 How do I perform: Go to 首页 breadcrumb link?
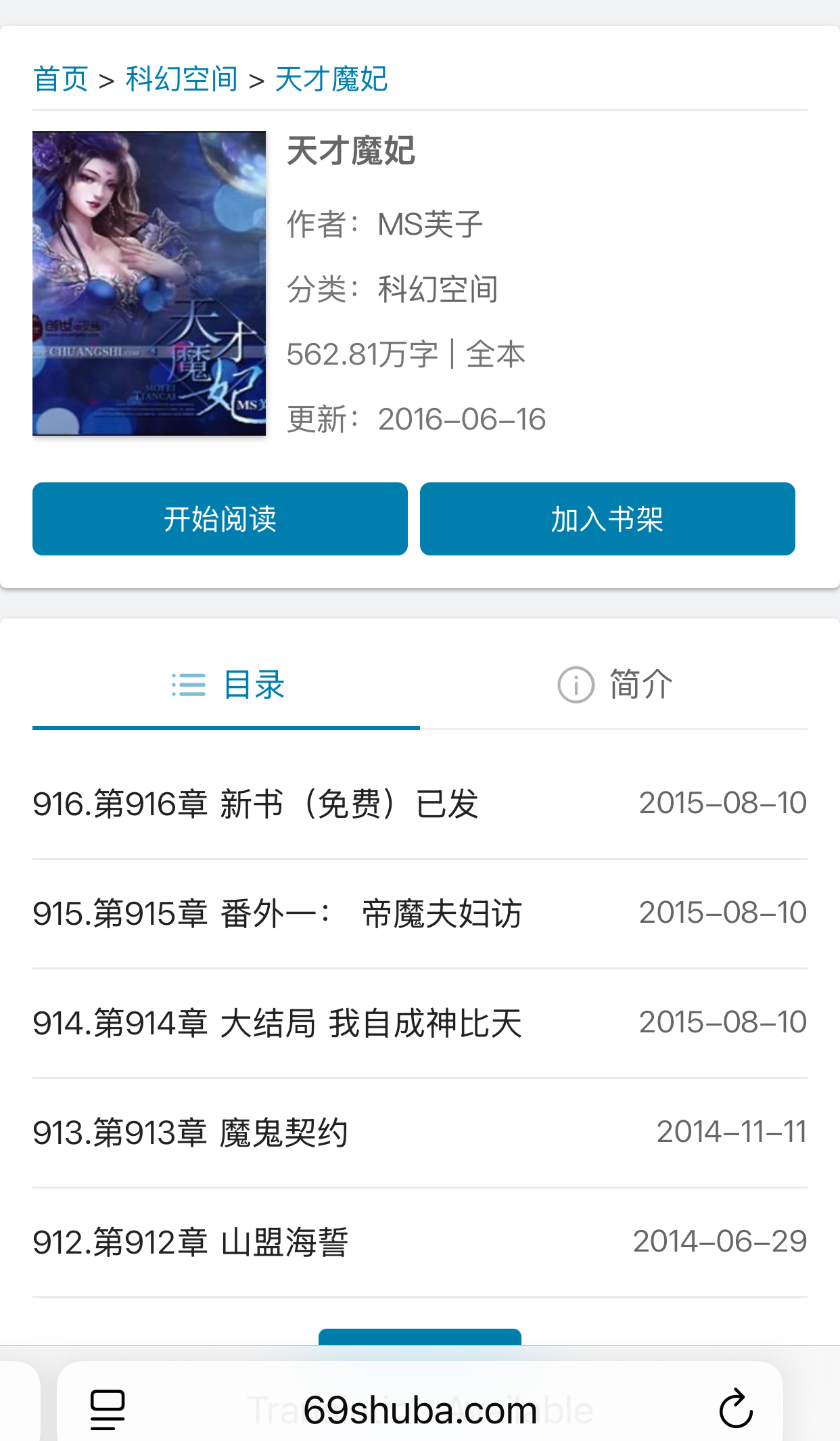tap(61, 79)
